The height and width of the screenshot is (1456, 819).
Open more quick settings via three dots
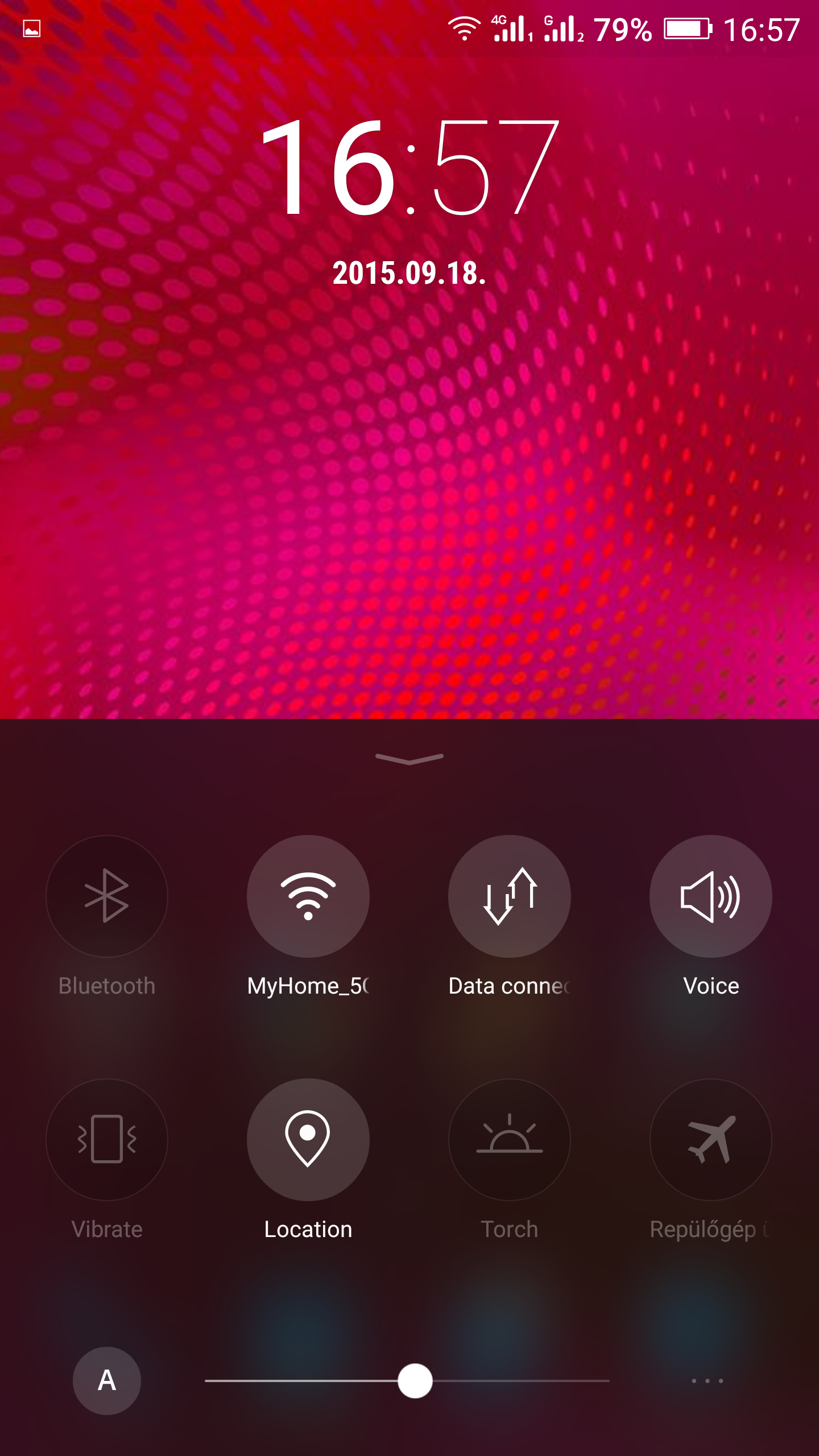pyautogui.click(x=708, y=1381)
